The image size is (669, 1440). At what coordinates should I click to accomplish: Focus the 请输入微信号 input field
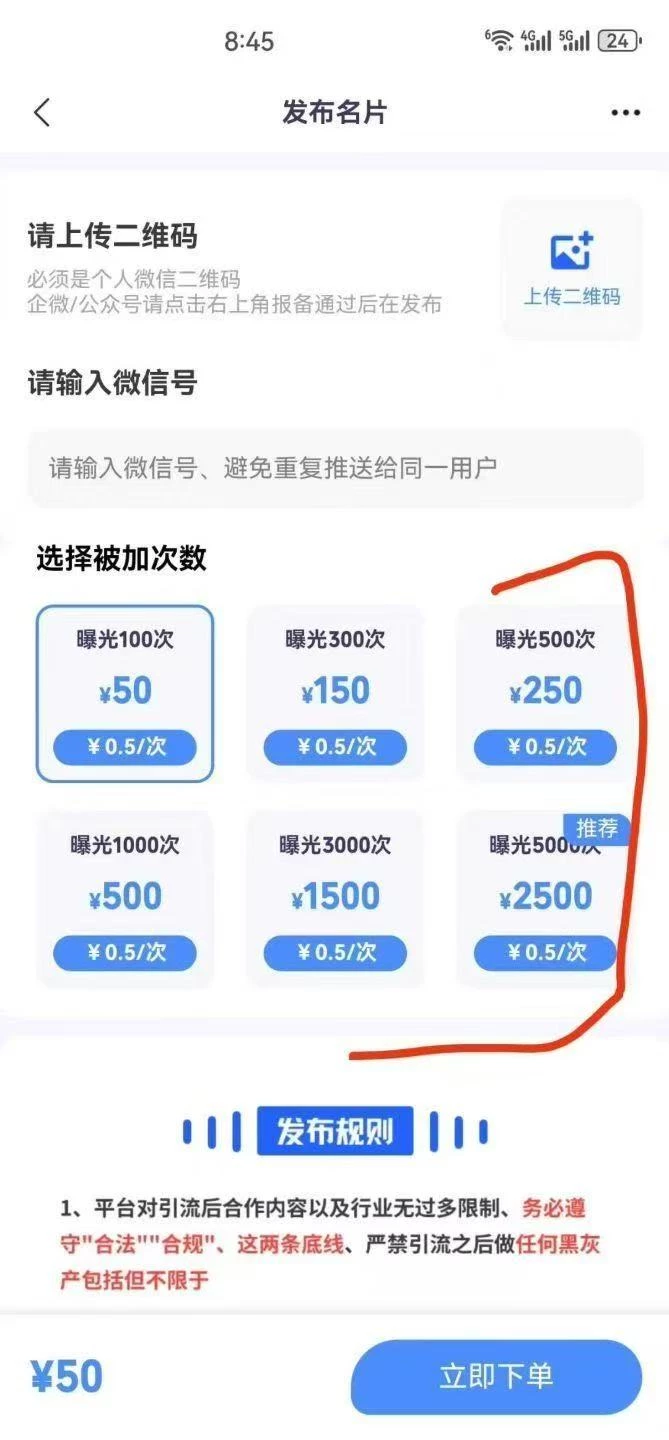click(x=334, y=467)
